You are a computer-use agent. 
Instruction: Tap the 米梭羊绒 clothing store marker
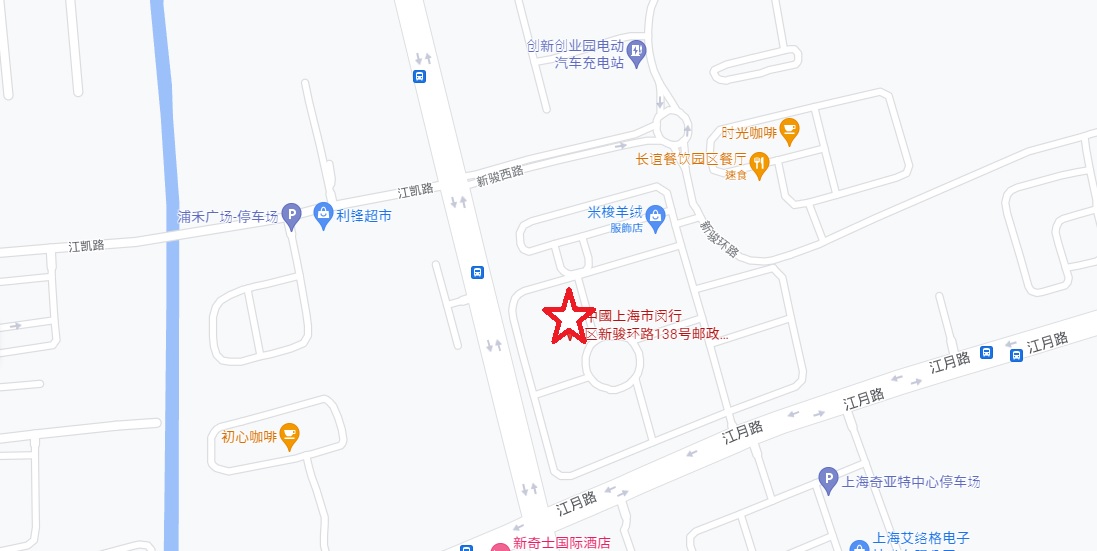coord(656,216)
